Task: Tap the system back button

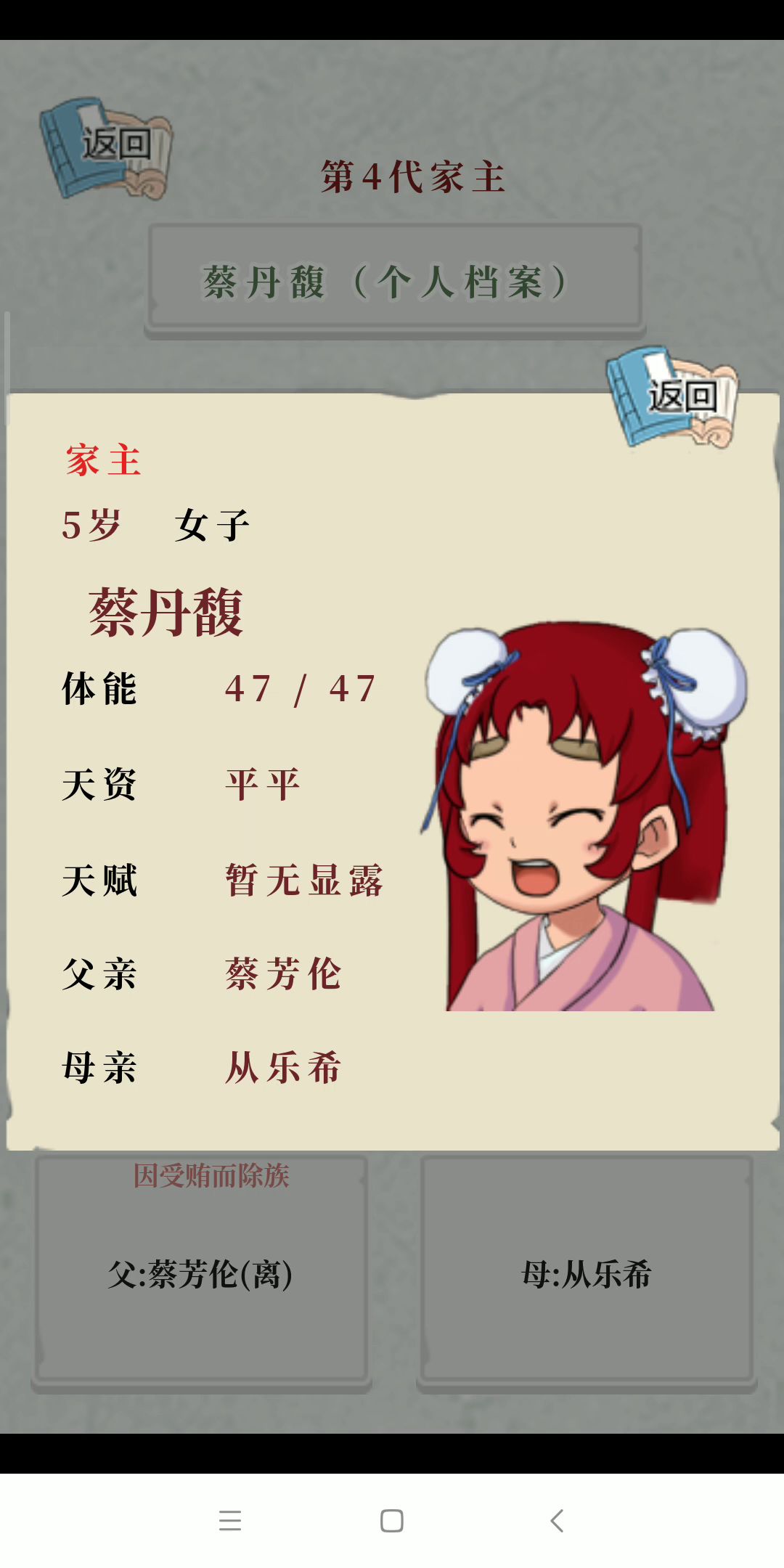Action: tap(557, 1520)
